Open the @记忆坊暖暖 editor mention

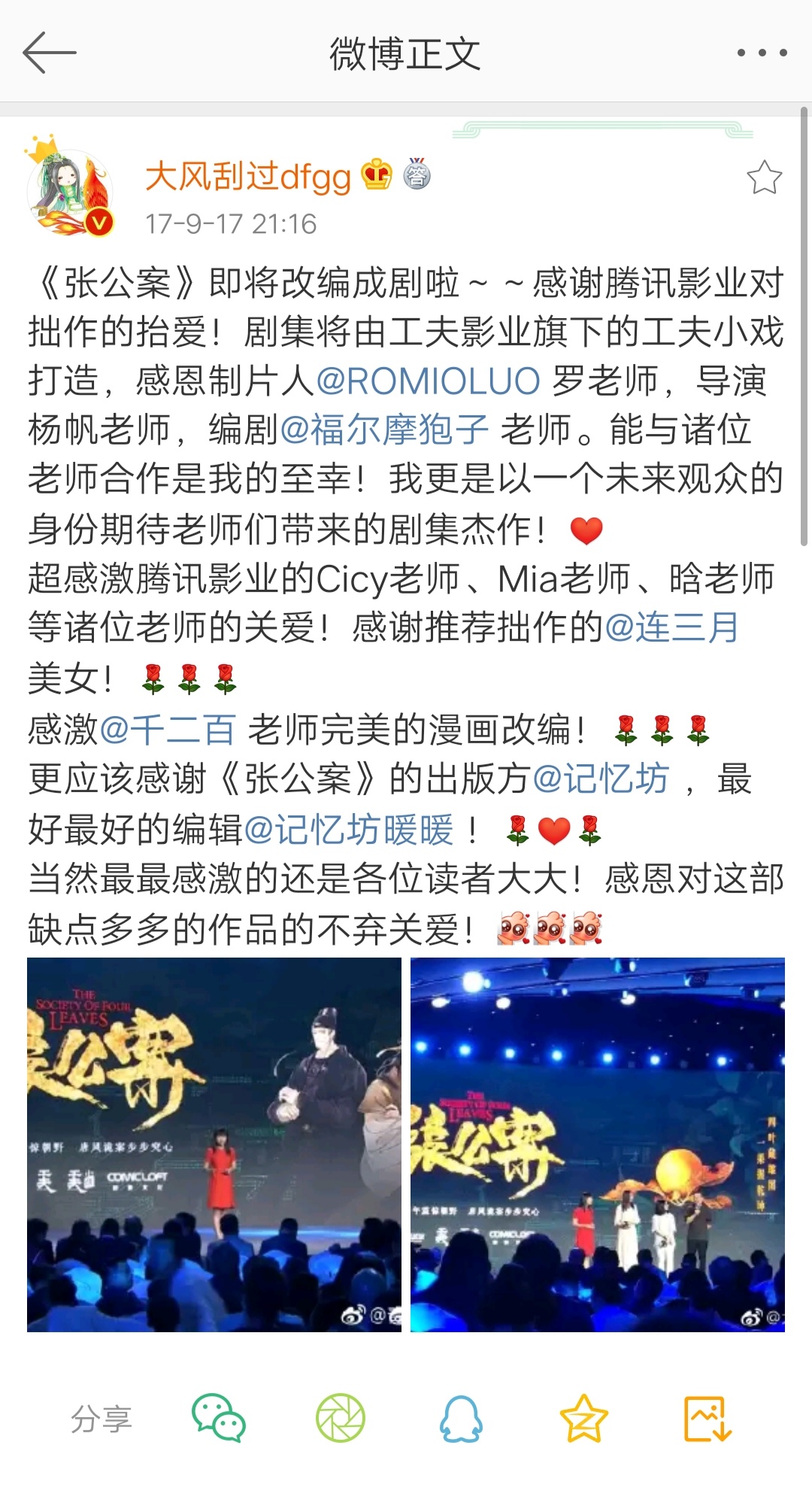click(x=349, y=830)
